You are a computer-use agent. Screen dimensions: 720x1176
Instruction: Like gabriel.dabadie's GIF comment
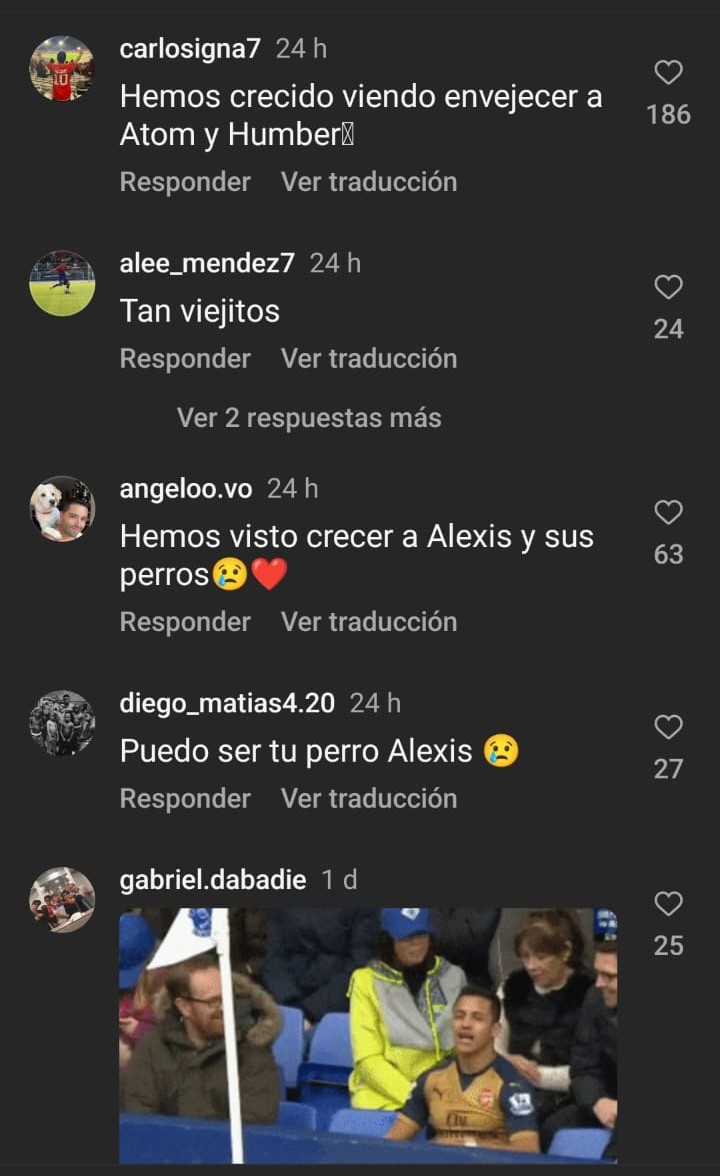coord(668,905)
